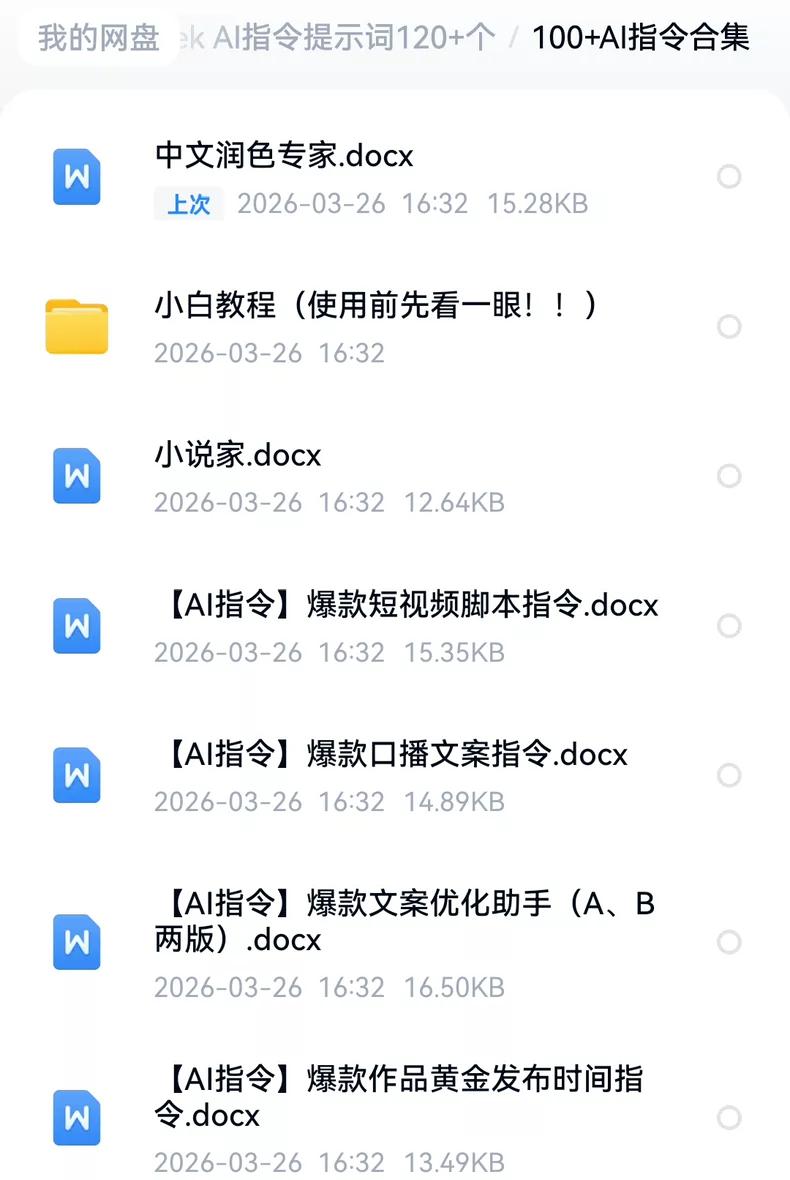790x1180 pixels.
Task: Open 爆款口播文案指令.docx
Action: 392,755
